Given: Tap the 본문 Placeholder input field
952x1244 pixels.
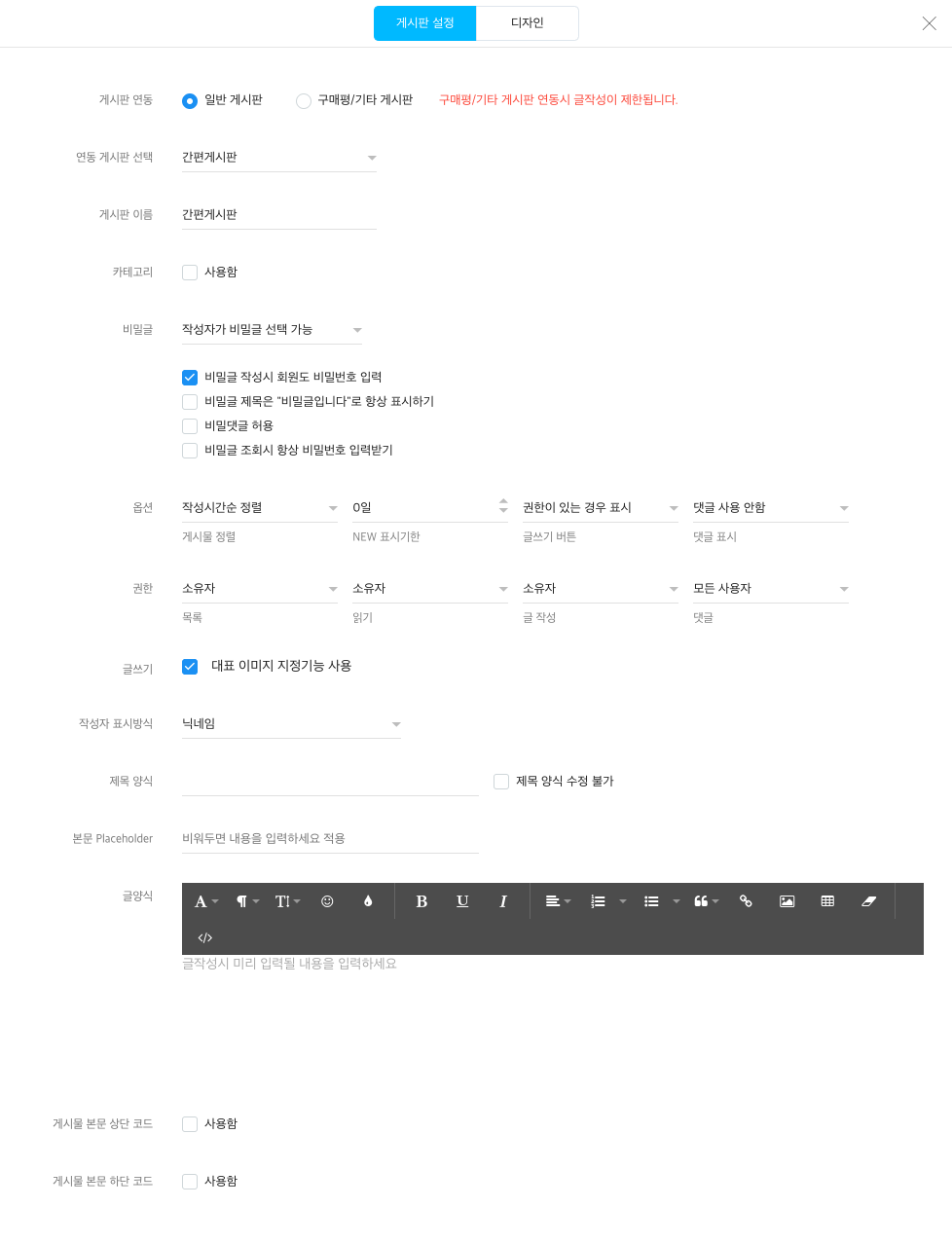Looking at the screenshot, I should tap(330, 839).
